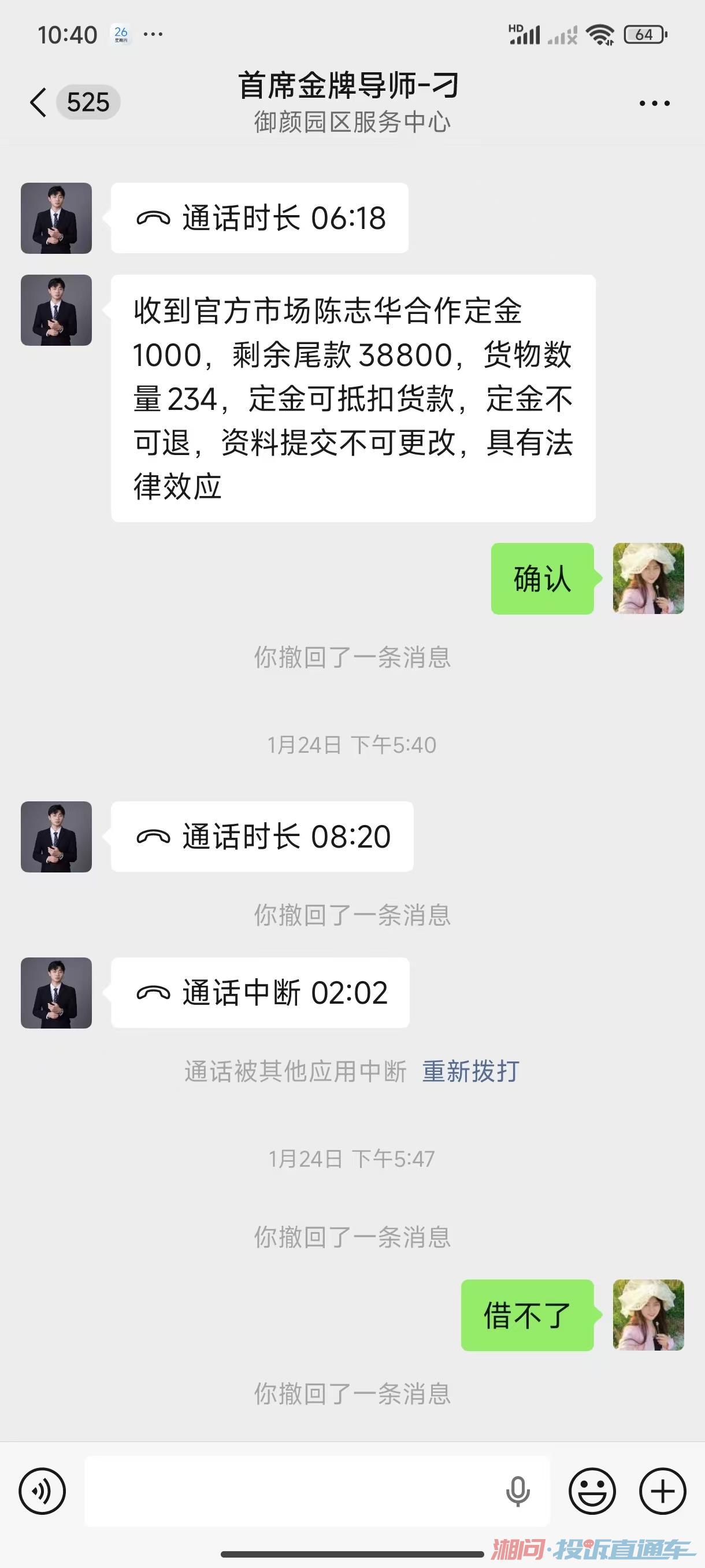The height and width of the screenshot is (1568, 705).
Task: Open the emoji sticker panel
Action: coord(592,1491)
